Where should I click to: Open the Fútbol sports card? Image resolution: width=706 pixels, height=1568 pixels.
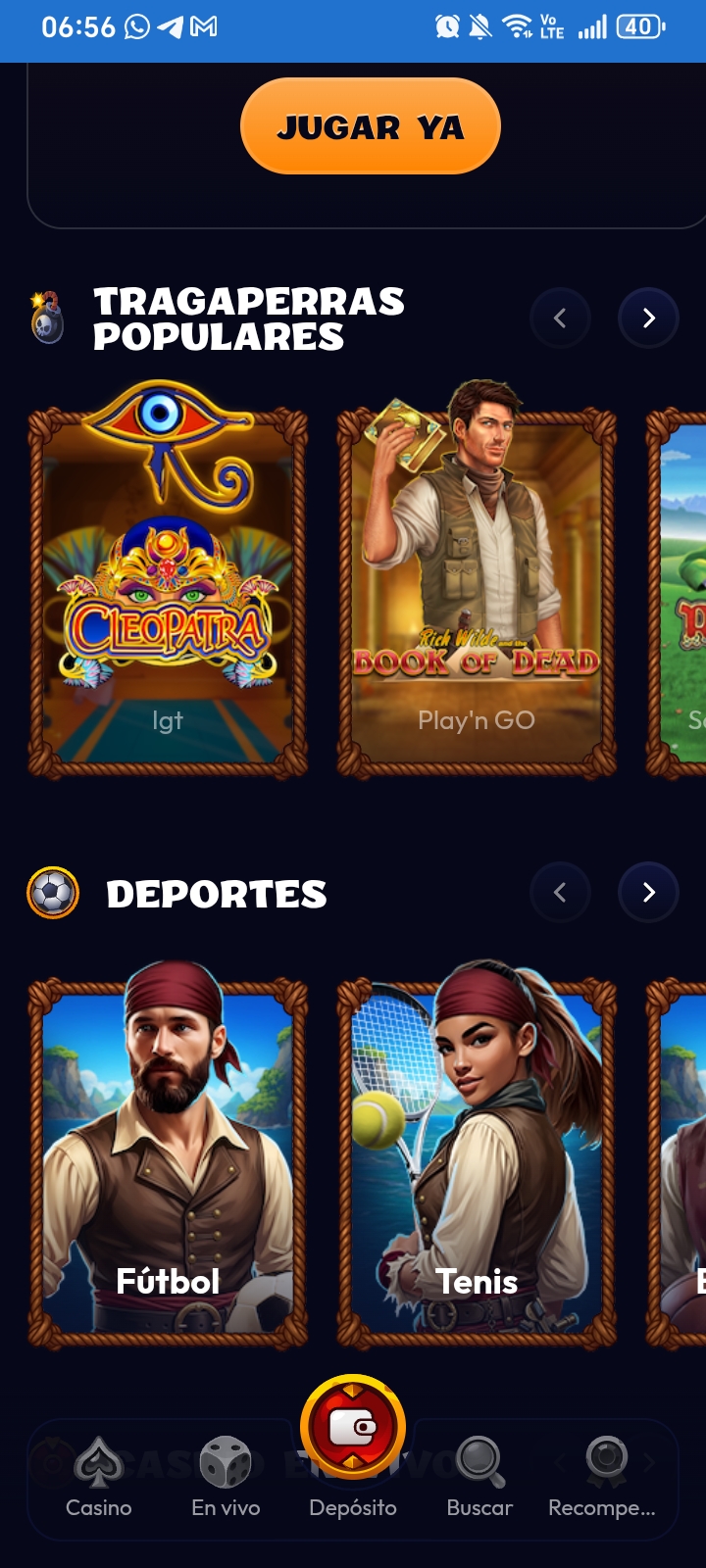point(168,1154)
